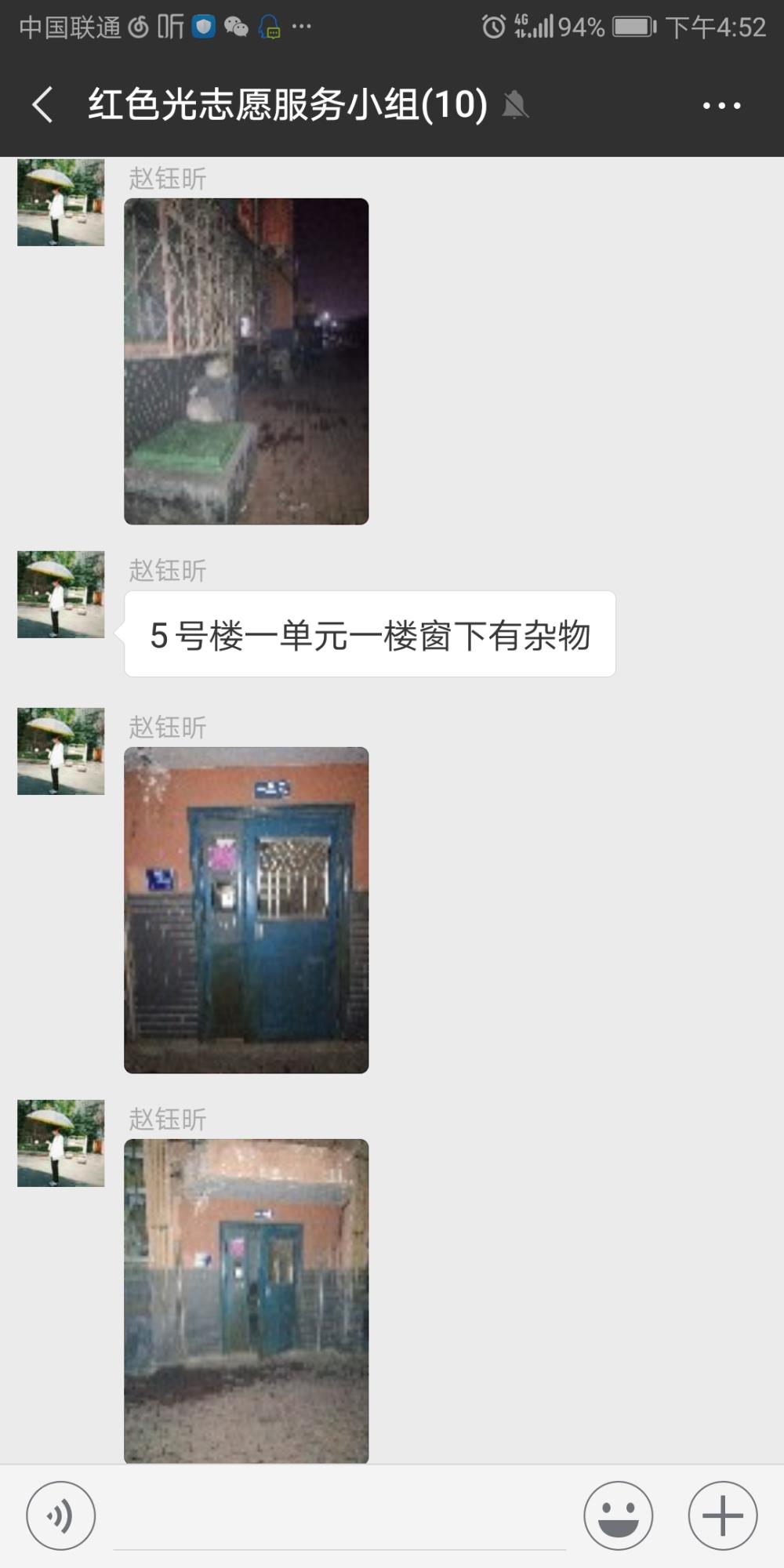The image size is (784, 1568).
Task: Go back from the group chat
Action: coord(42,105)
